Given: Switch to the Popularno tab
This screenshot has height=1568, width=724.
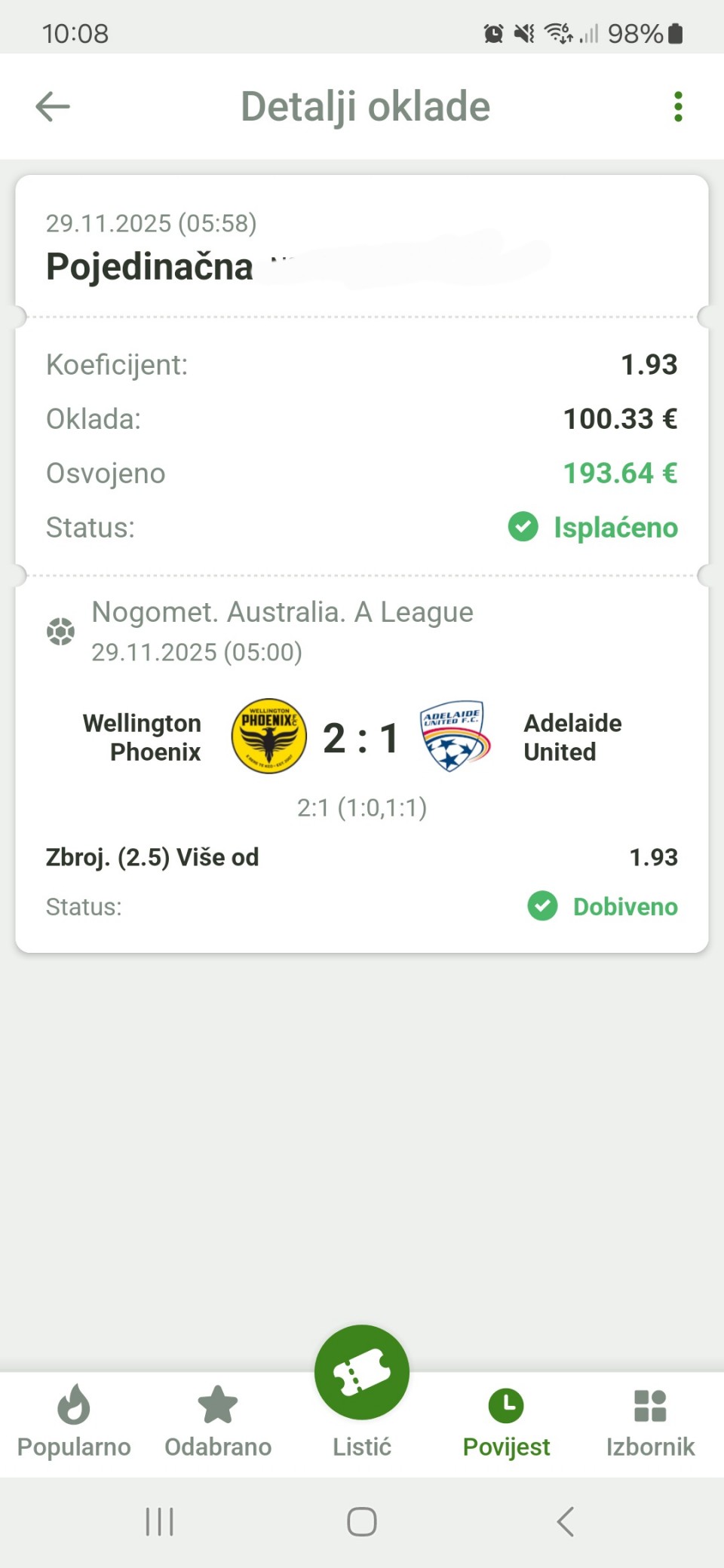Looking at the screenshot, I should click(73, 1421).
